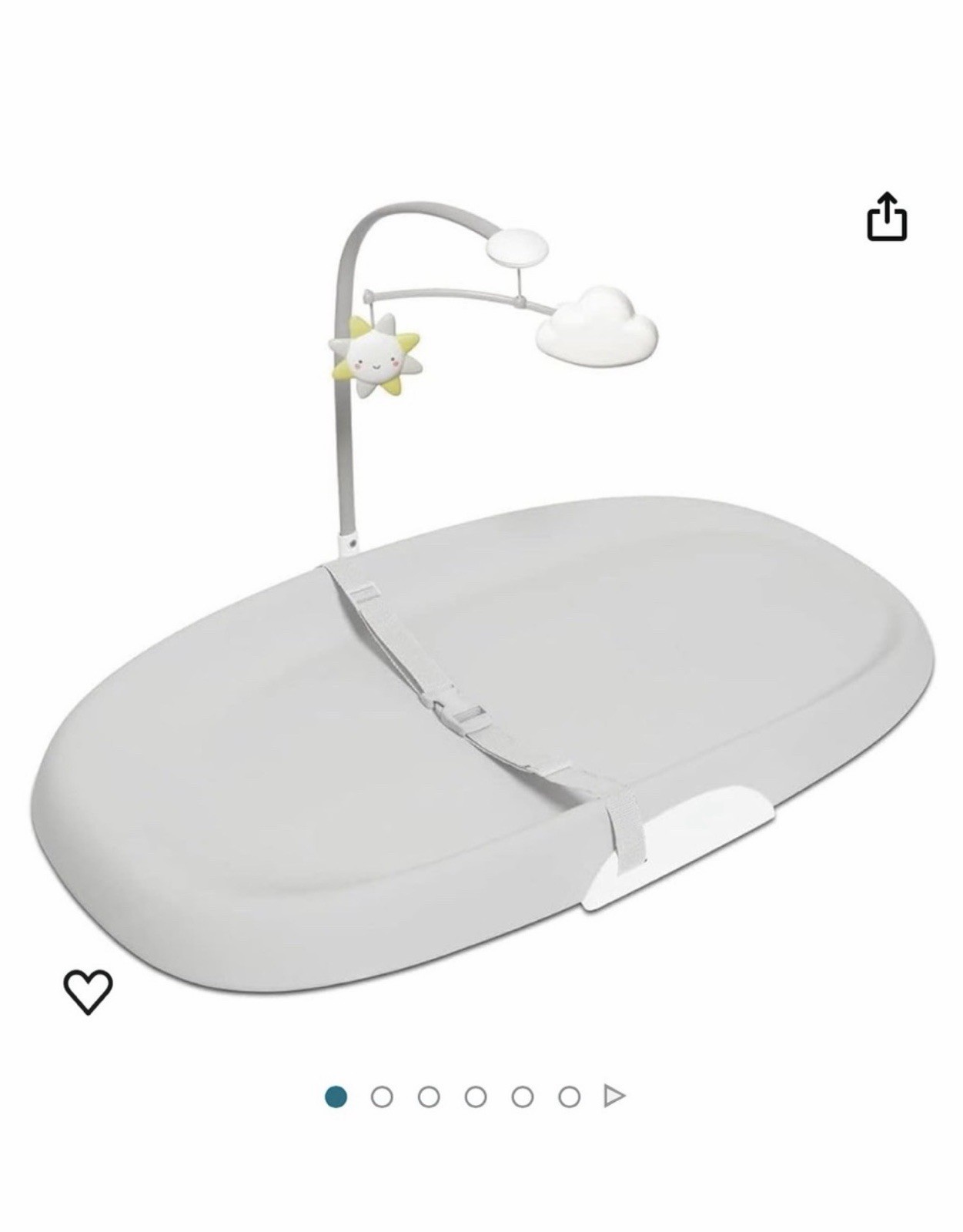This screenshot has width=963, height=1232.
Task: Play the product video indicator
Action: [x=614, y=1096]
